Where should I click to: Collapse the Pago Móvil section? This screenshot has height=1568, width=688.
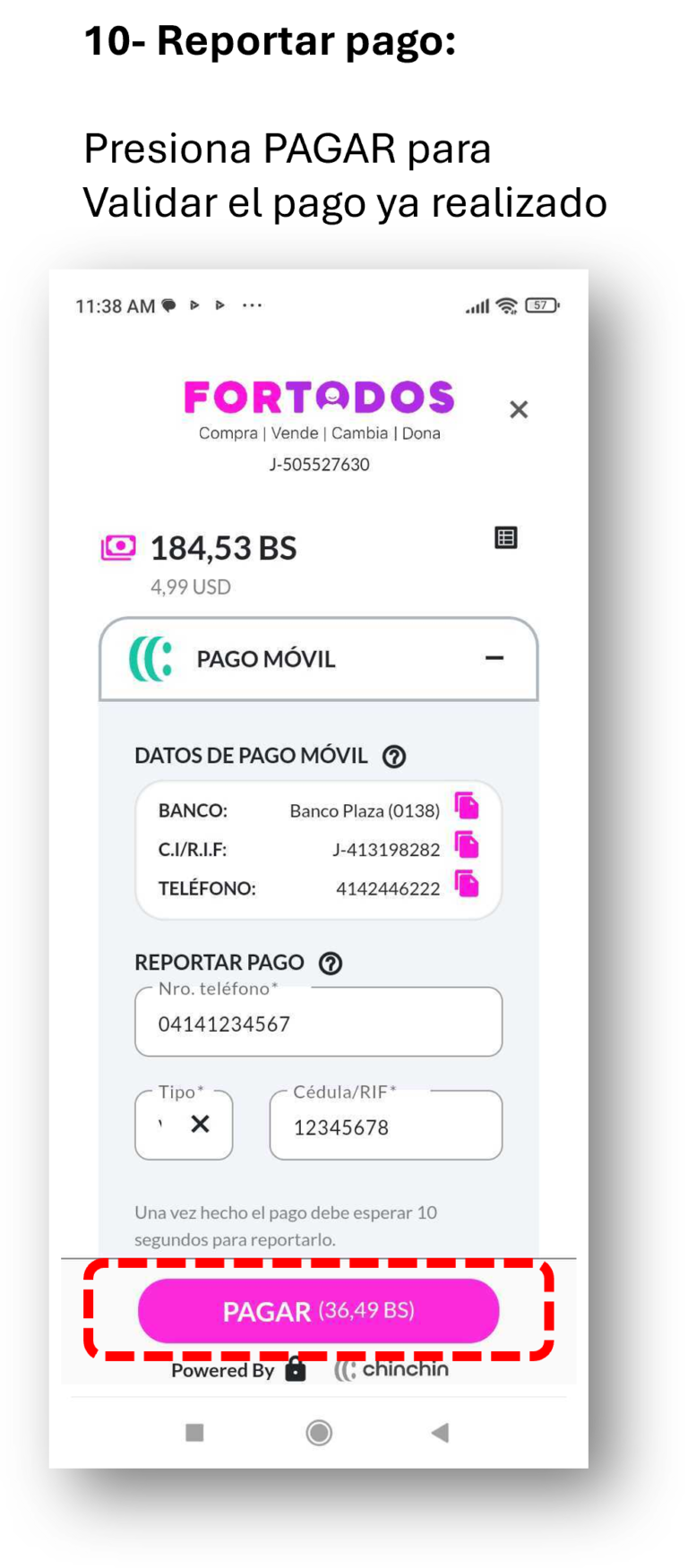(x=494, y=658)
